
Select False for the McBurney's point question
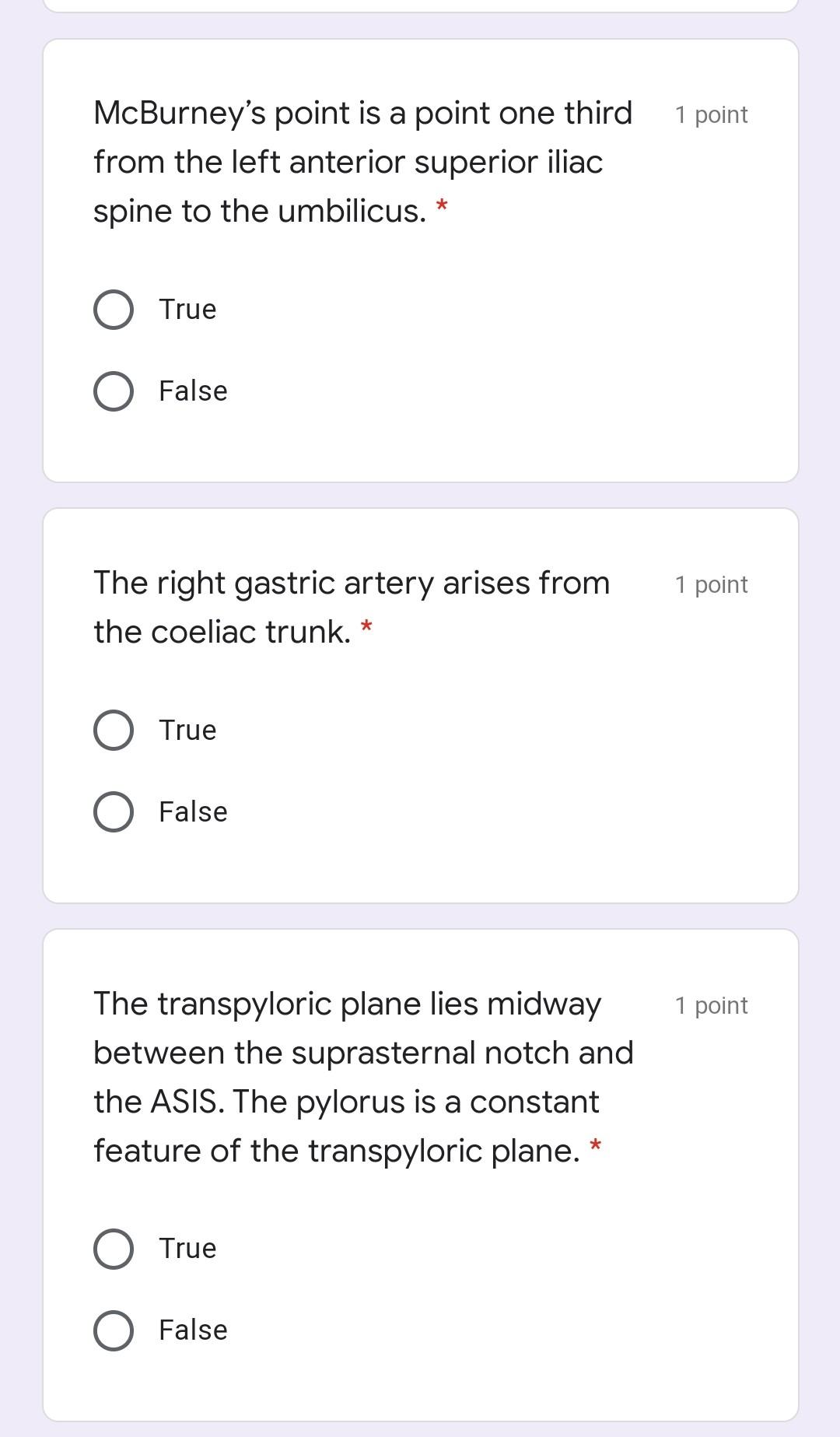click(114, 391)
